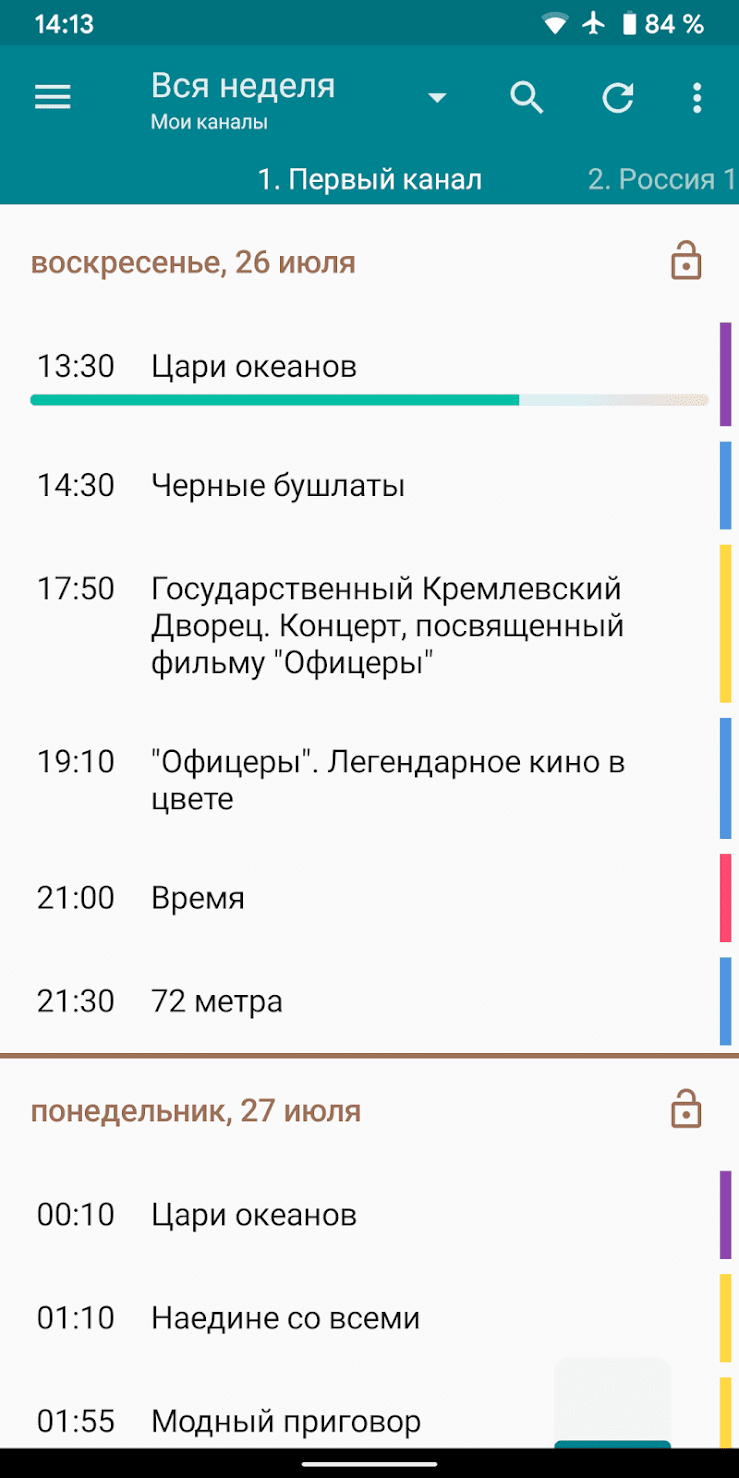Tap the lock icon for понедельник, 27 июля
This screenshot has width=739, height=1478.
coord(686,1110)
